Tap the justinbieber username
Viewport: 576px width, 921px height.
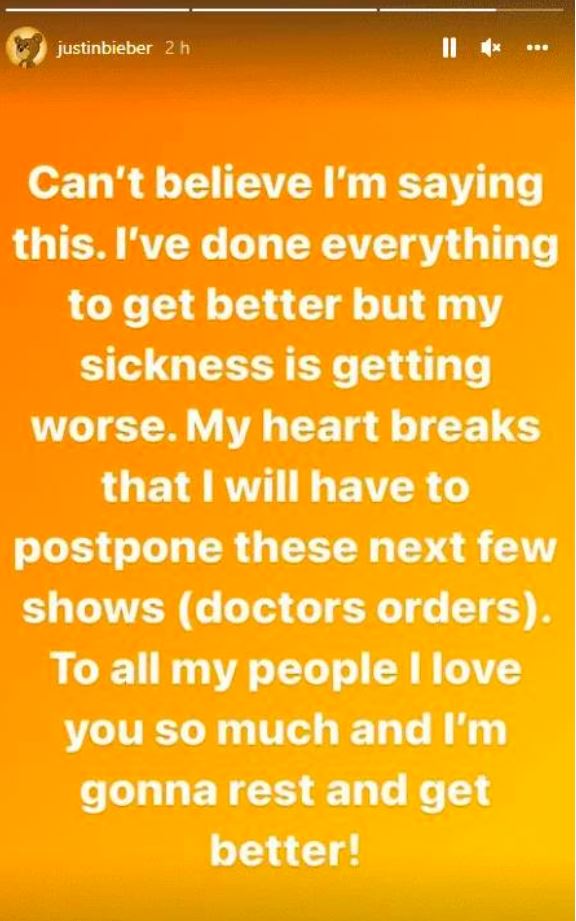105,48
